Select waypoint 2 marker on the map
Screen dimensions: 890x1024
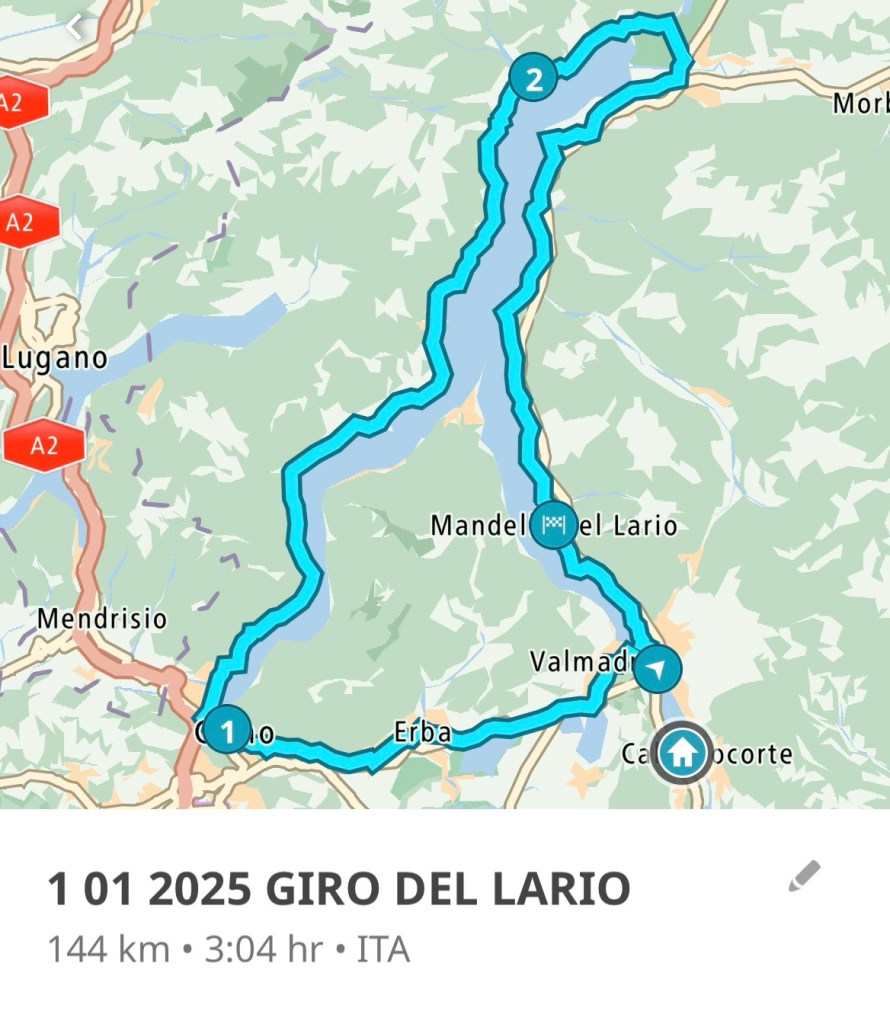click(533, 78)
